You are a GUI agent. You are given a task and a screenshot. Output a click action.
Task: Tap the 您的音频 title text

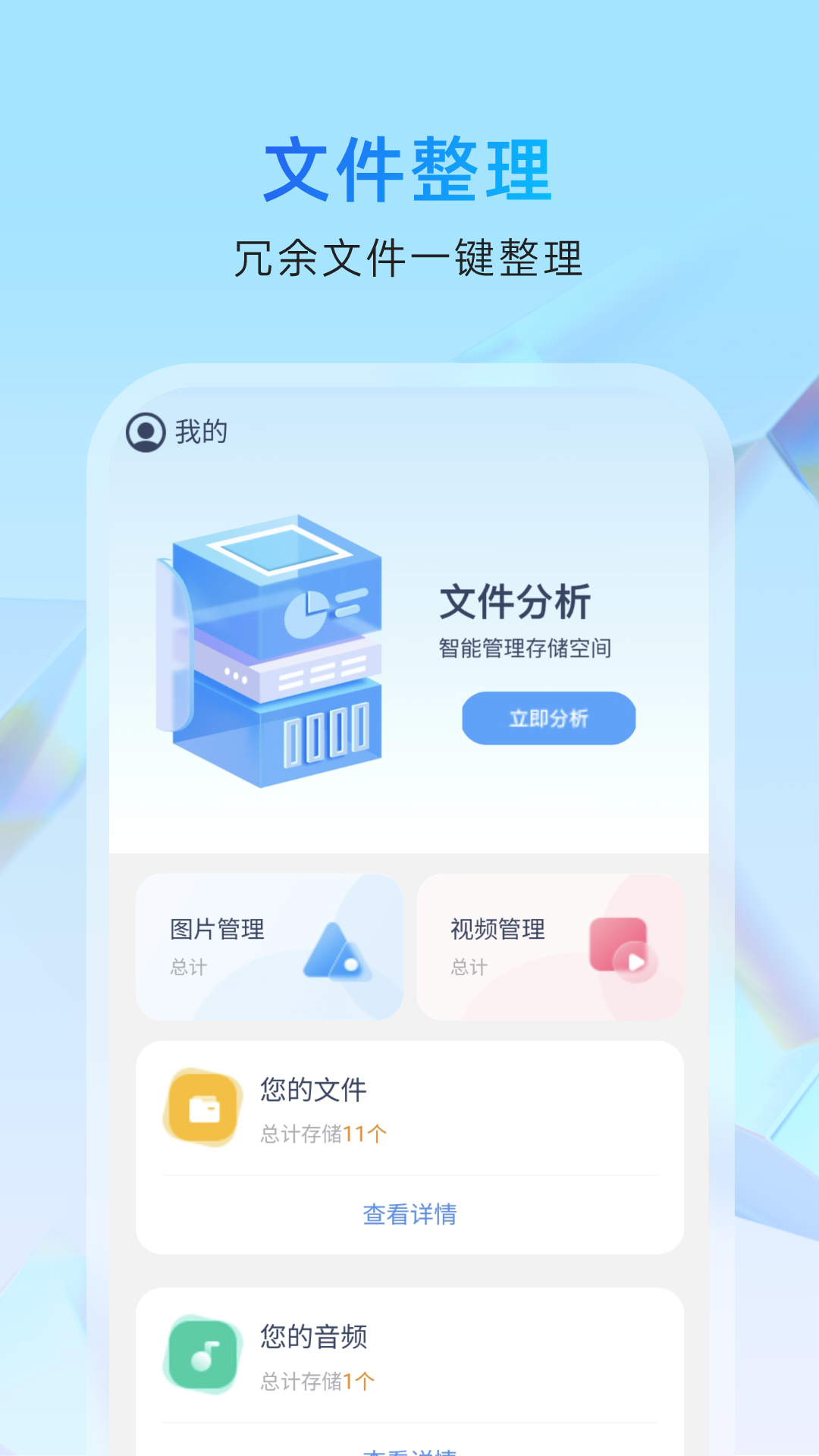[x=313, y=1337]
